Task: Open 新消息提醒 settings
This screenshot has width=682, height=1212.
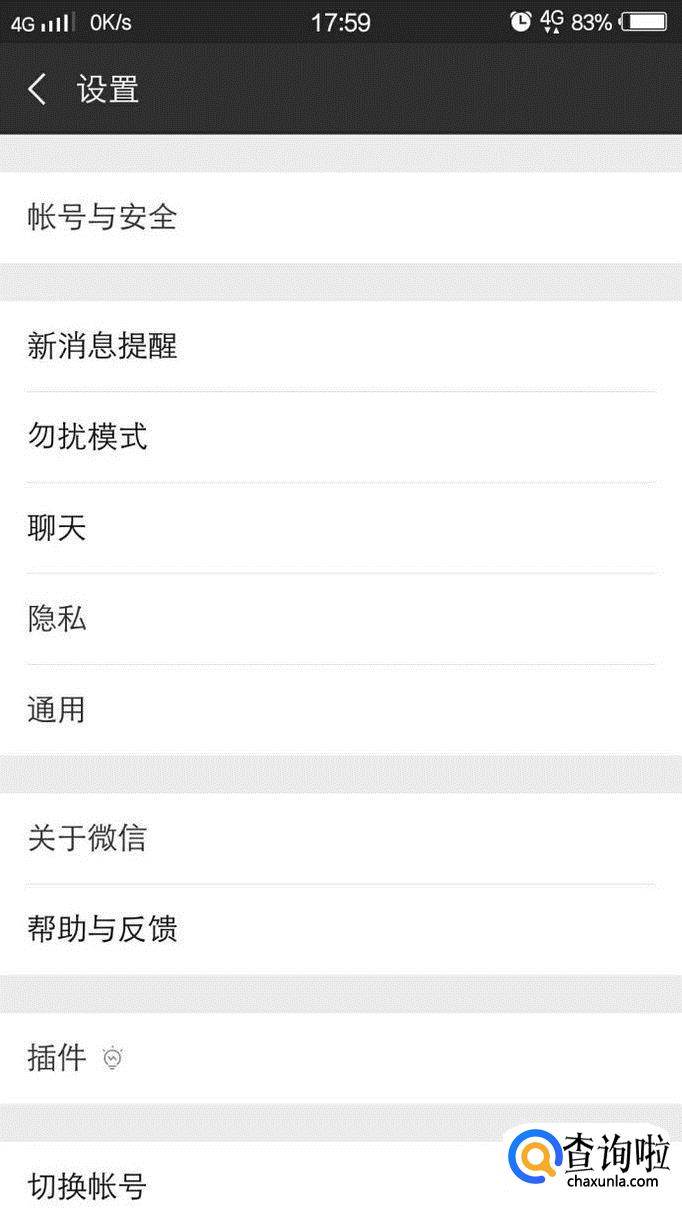Action: point(340,346)
